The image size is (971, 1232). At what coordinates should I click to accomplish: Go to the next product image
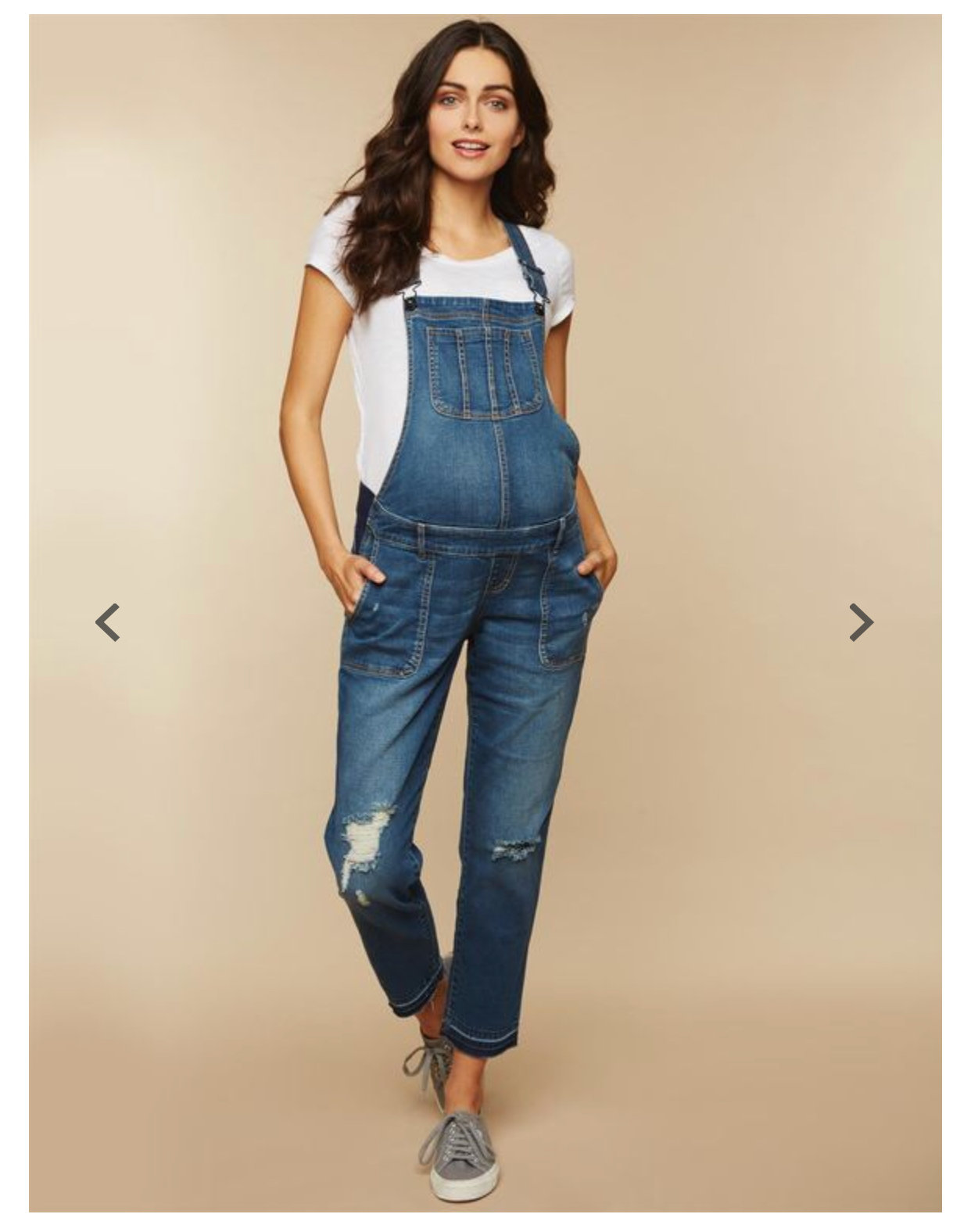(x=861, y=622)
